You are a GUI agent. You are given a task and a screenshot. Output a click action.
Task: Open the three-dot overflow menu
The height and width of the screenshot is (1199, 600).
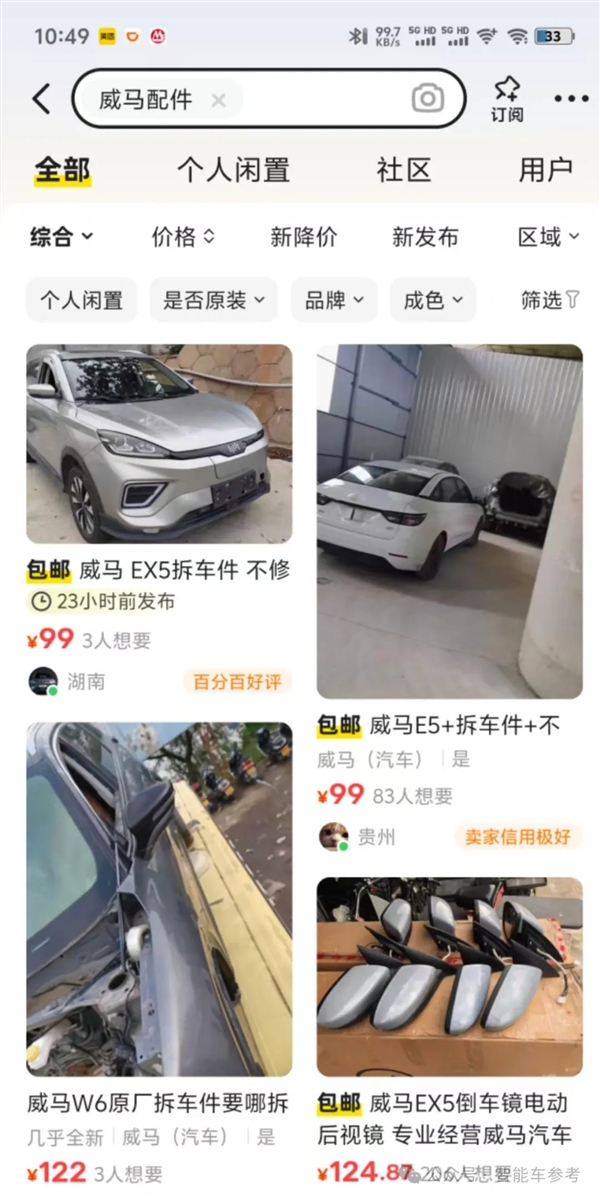(571, 99)
